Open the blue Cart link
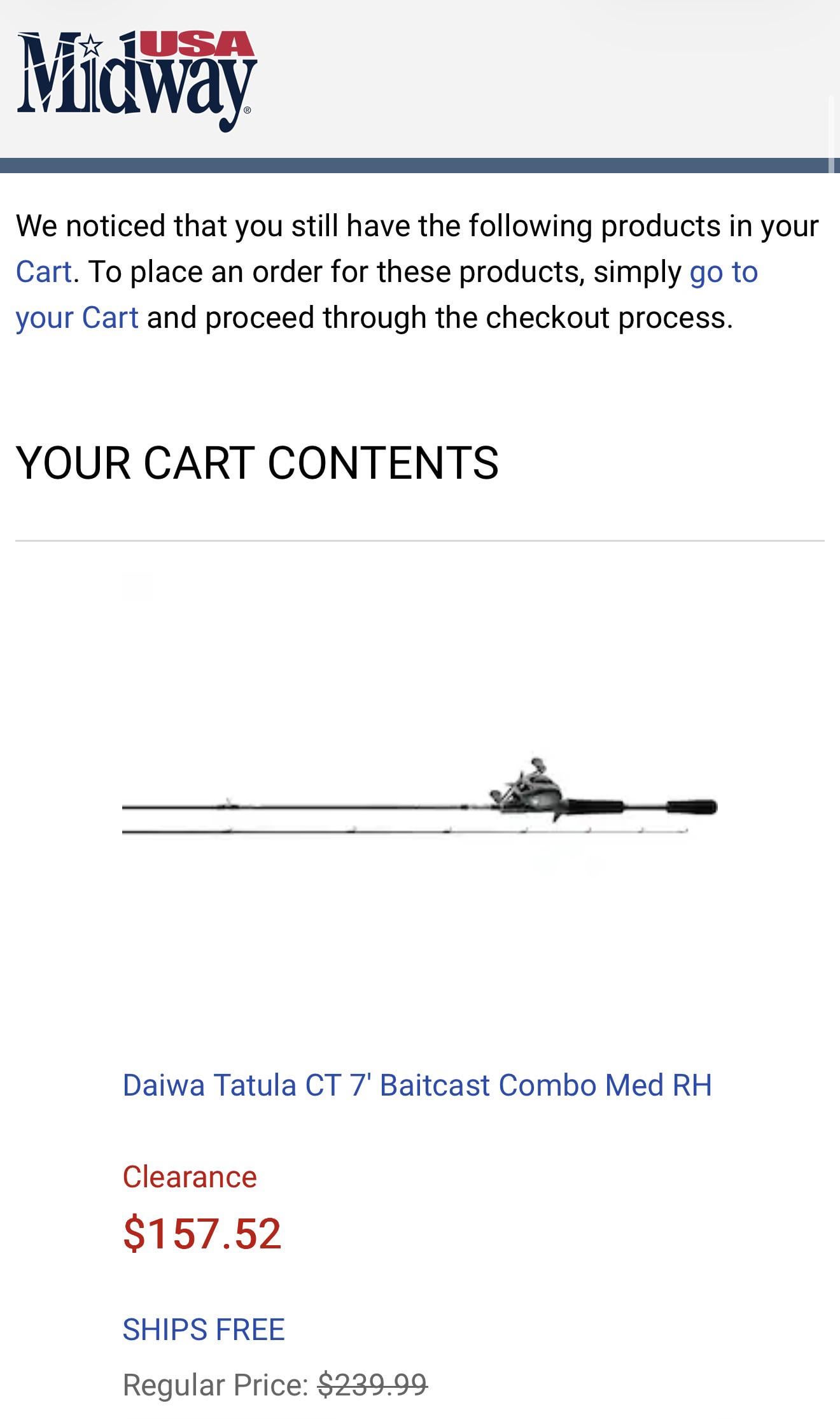The height and width of the screenshot is (1419, 840). 43,272
